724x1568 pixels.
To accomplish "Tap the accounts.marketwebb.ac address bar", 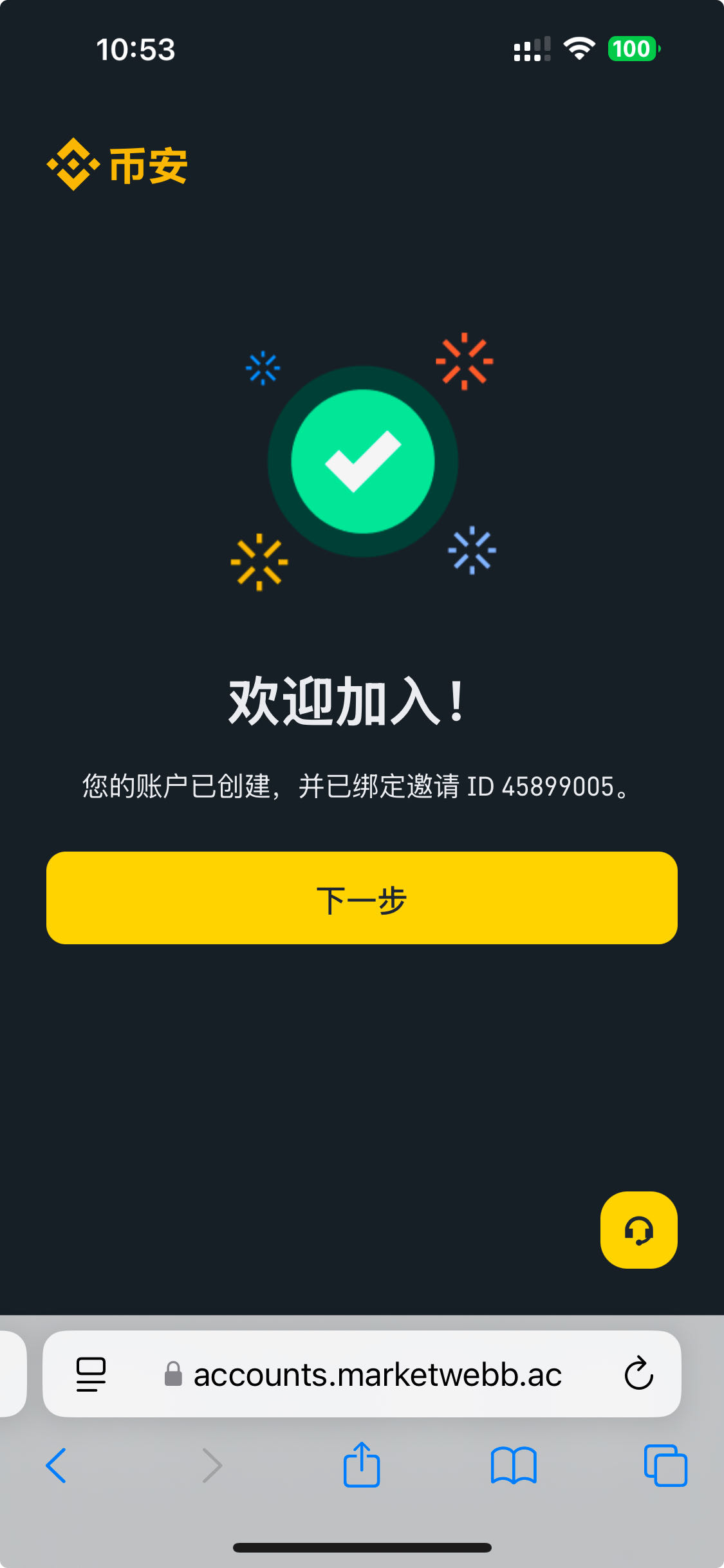I will (x=376, y=1374).
